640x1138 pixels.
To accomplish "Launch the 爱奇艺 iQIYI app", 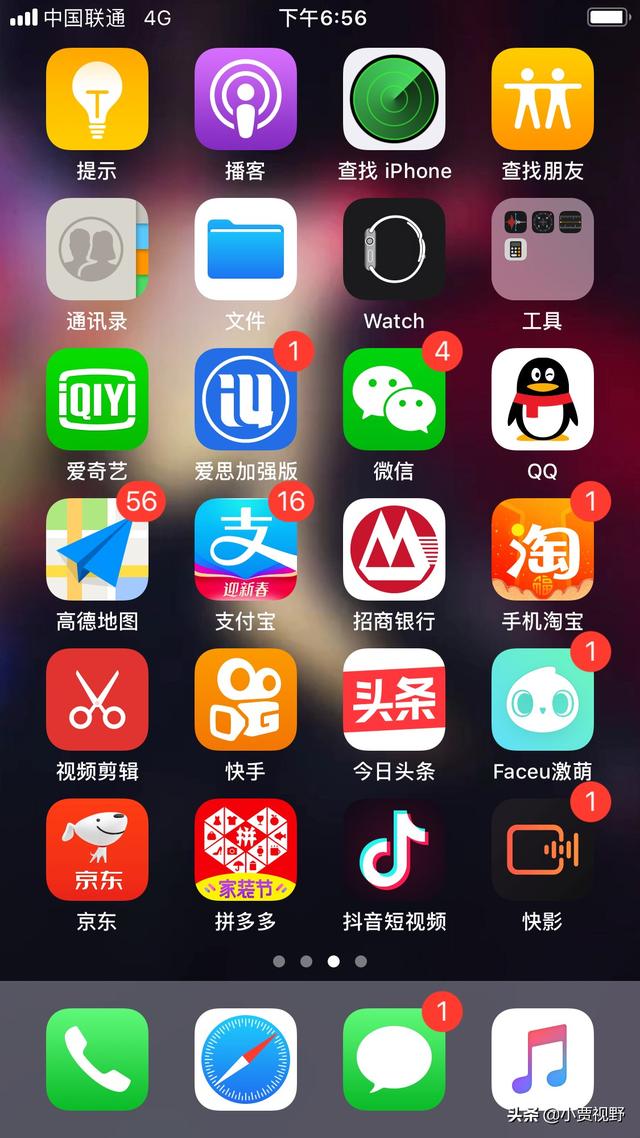I will [x=97, y=399].
